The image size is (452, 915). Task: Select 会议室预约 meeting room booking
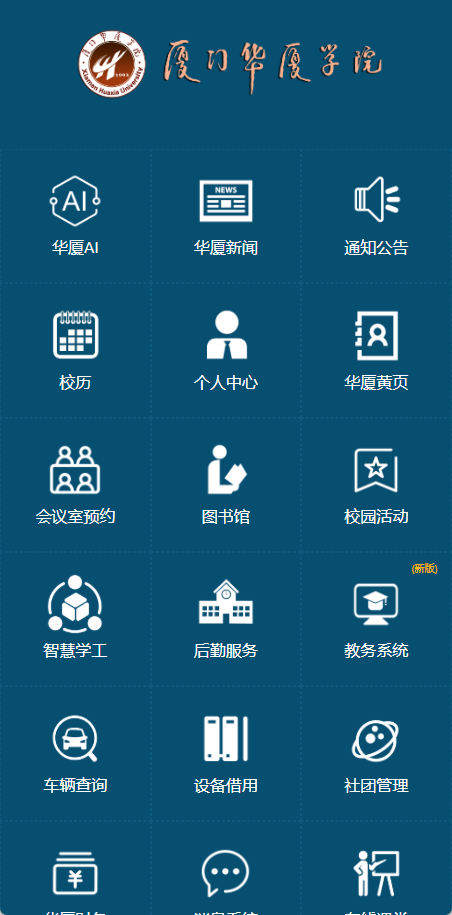click(x=75, y=484)
